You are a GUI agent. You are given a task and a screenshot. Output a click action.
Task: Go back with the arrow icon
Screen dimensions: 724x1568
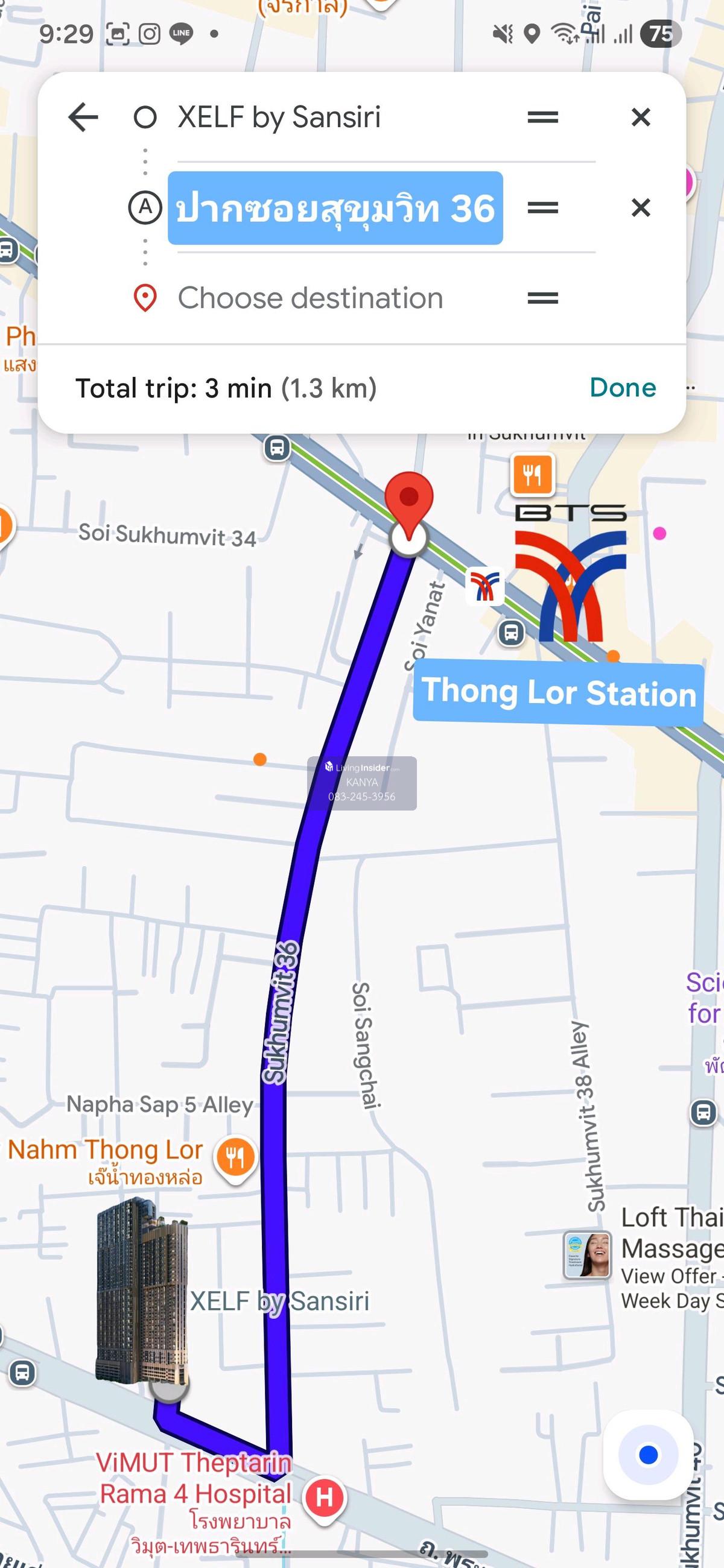[83, 117]
